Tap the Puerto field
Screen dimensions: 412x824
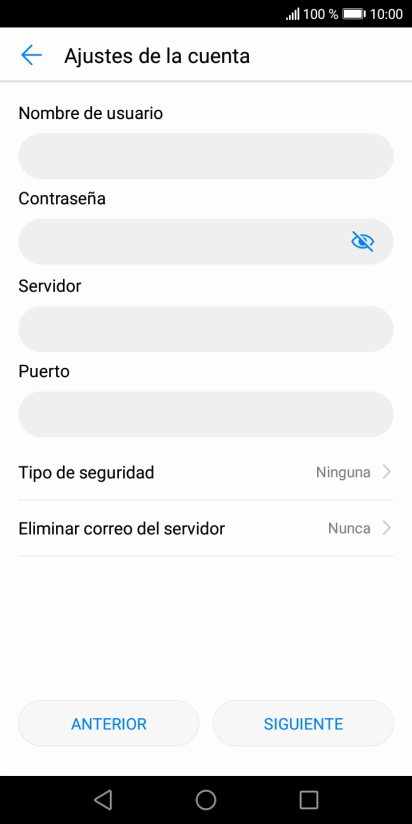point(206,414)
